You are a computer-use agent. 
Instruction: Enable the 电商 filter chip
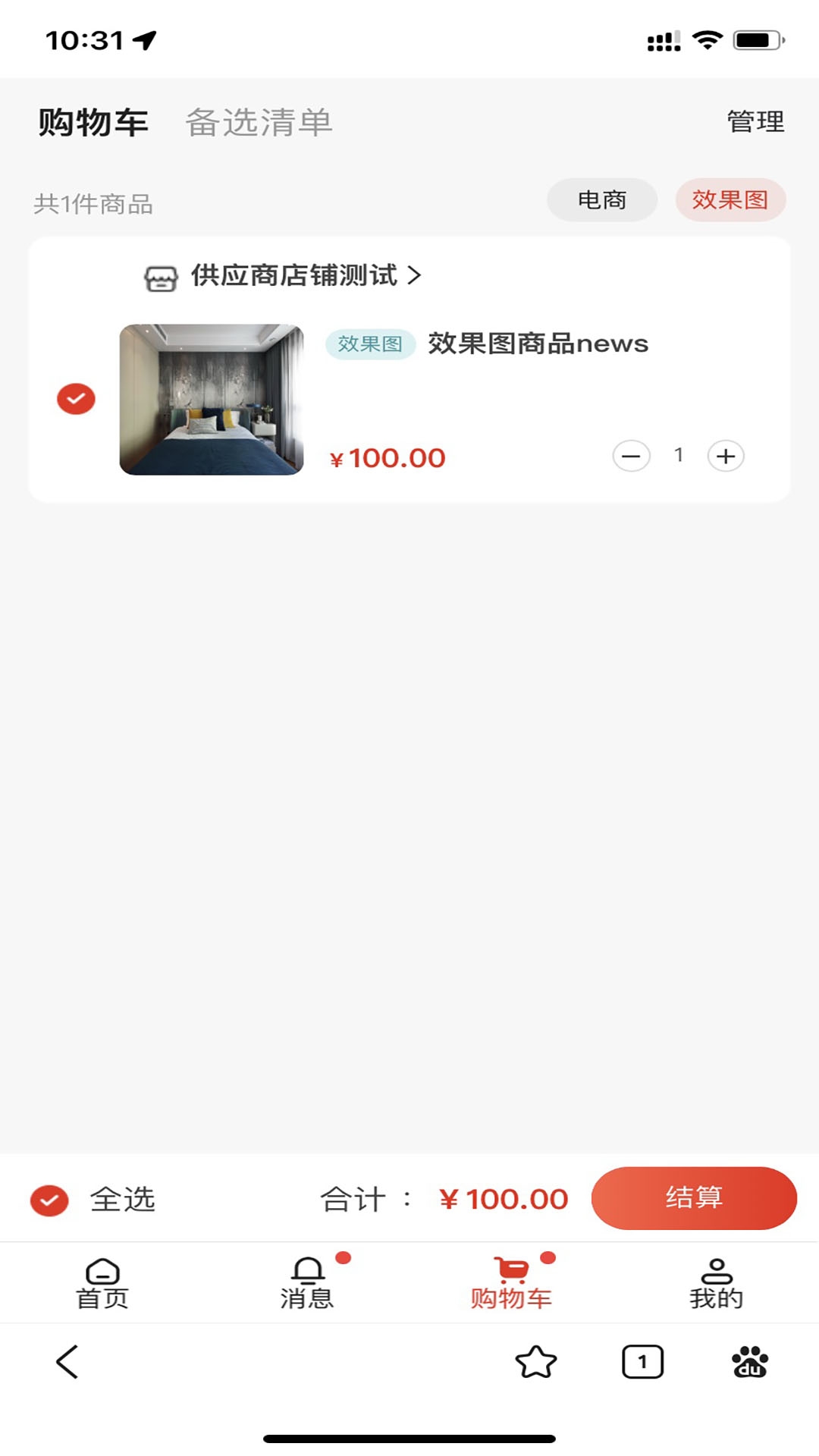603,200
